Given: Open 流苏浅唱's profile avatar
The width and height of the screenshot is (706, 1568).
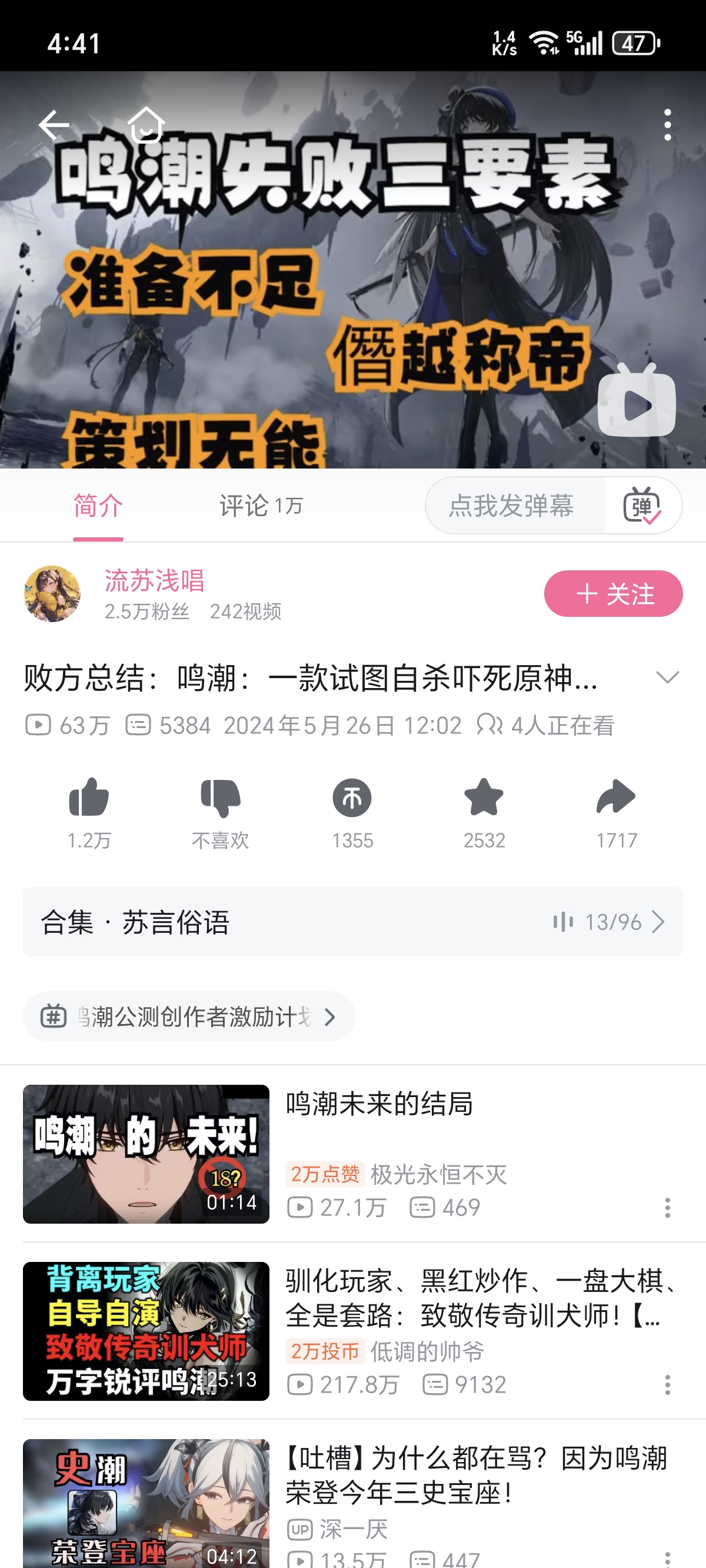Looking at the screenshot, I should click(x=52, y=593).
